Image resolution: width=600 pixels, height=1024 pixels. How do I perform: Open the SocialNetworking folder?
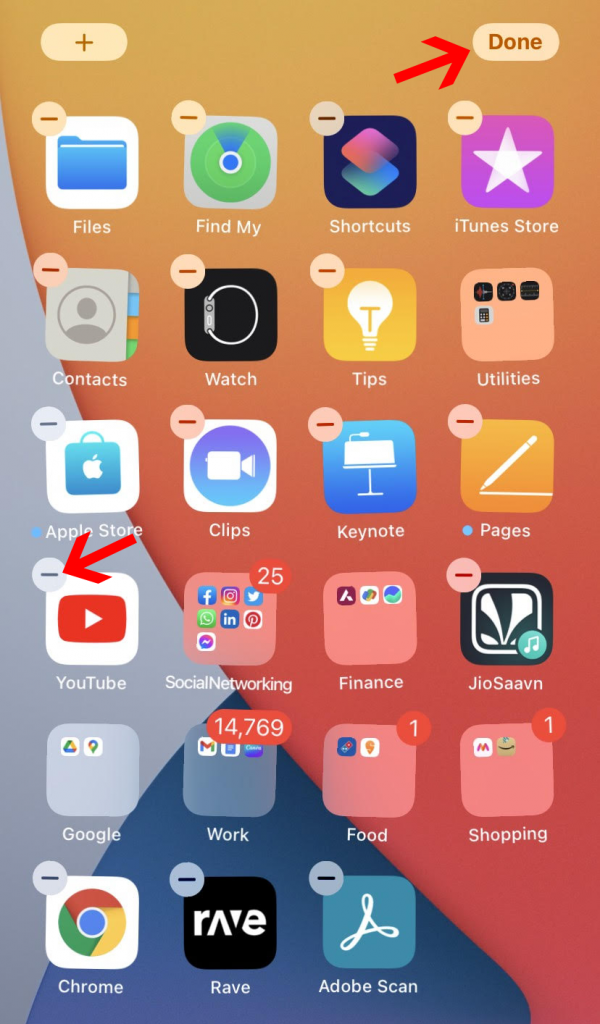(230, 619)
